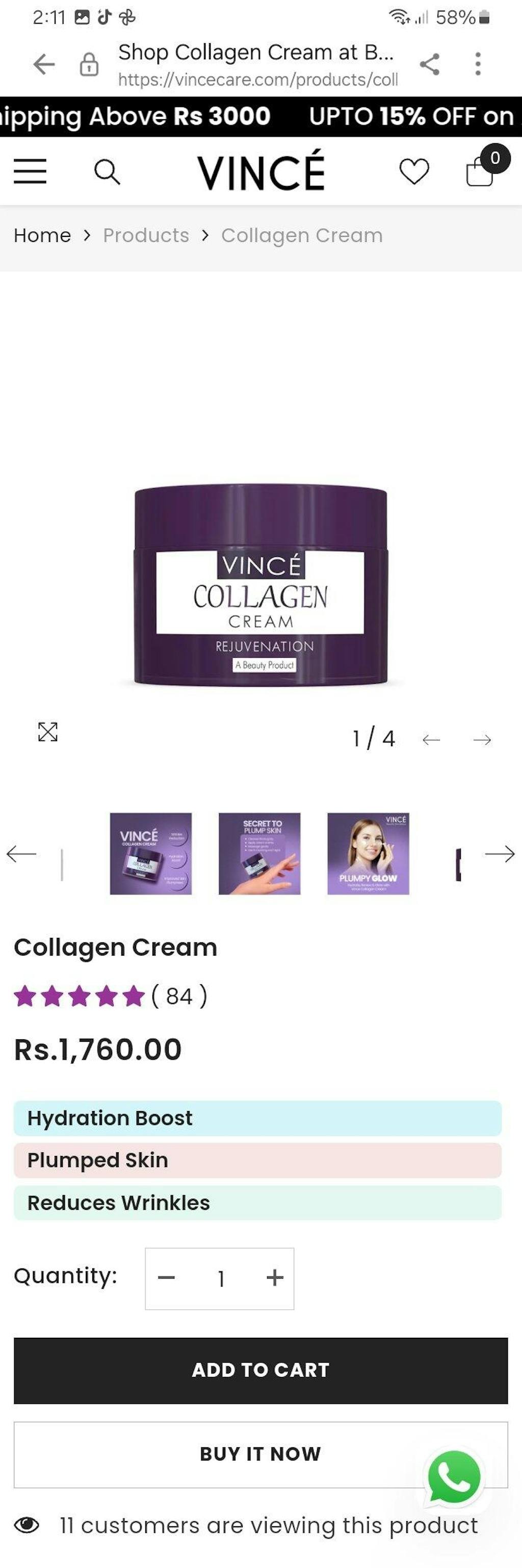The image size is (522, 1568).
Task: Share this product page
Action: pos(429,64)
